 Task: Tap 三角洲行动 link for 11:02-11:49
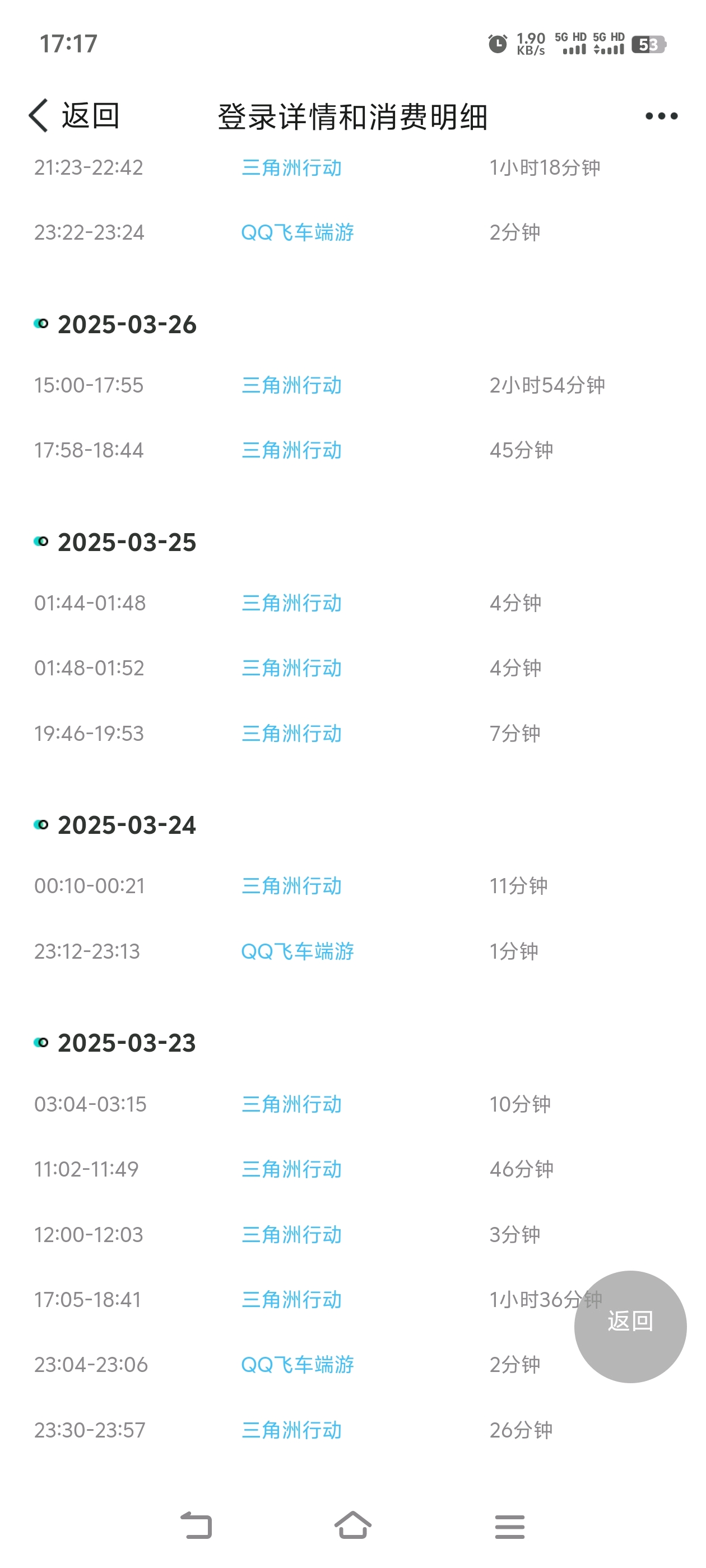pyautogui.click(x=291, y=1169)
